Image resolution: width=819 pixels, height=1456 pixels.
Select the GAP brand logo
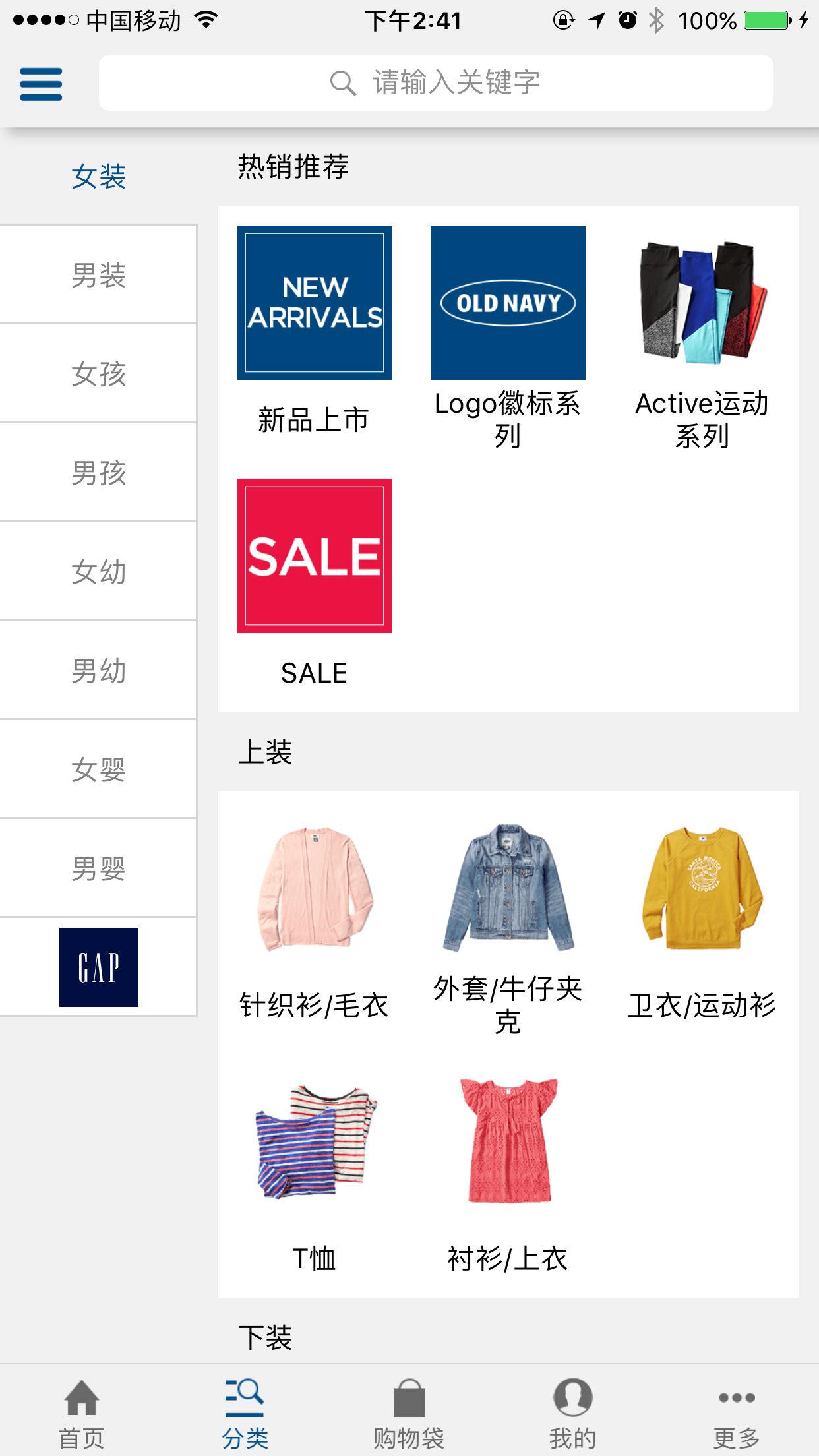tap(98, 968)
